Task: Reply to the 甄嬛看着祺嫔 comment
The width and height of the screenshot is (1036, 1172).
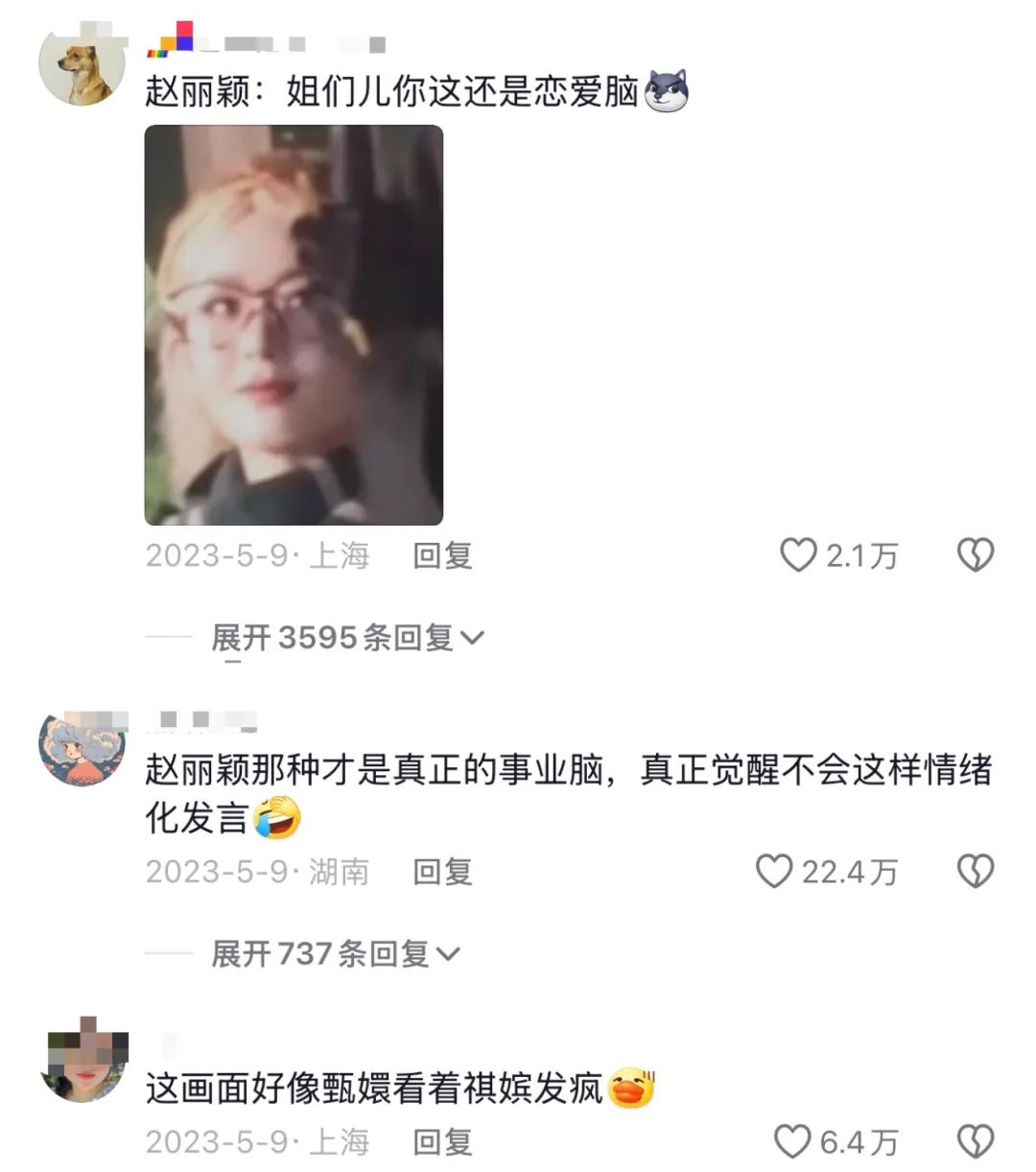Action: click(x=442, y=1142)
